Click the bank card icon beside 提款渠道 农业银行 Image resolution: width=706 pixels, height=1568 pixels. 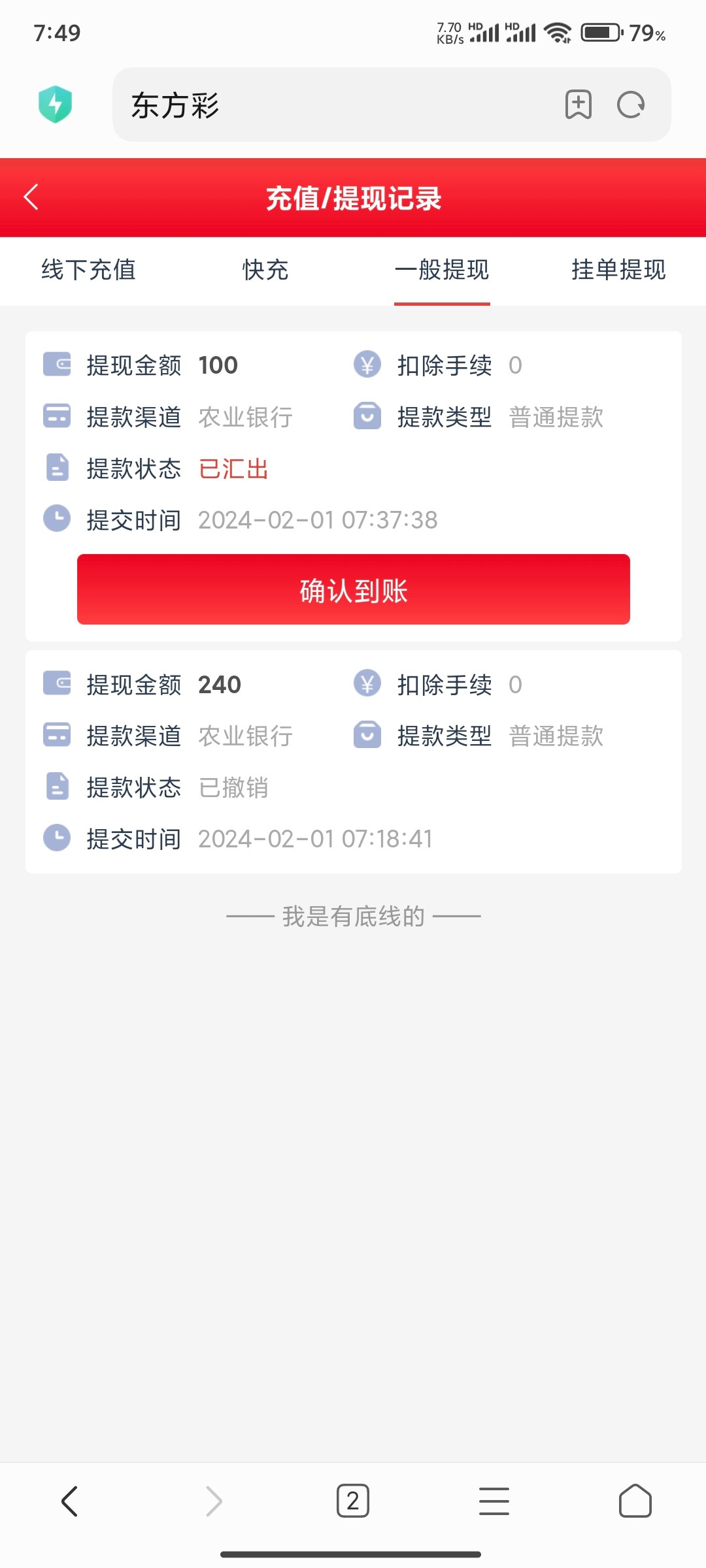(x=56, y=416)
